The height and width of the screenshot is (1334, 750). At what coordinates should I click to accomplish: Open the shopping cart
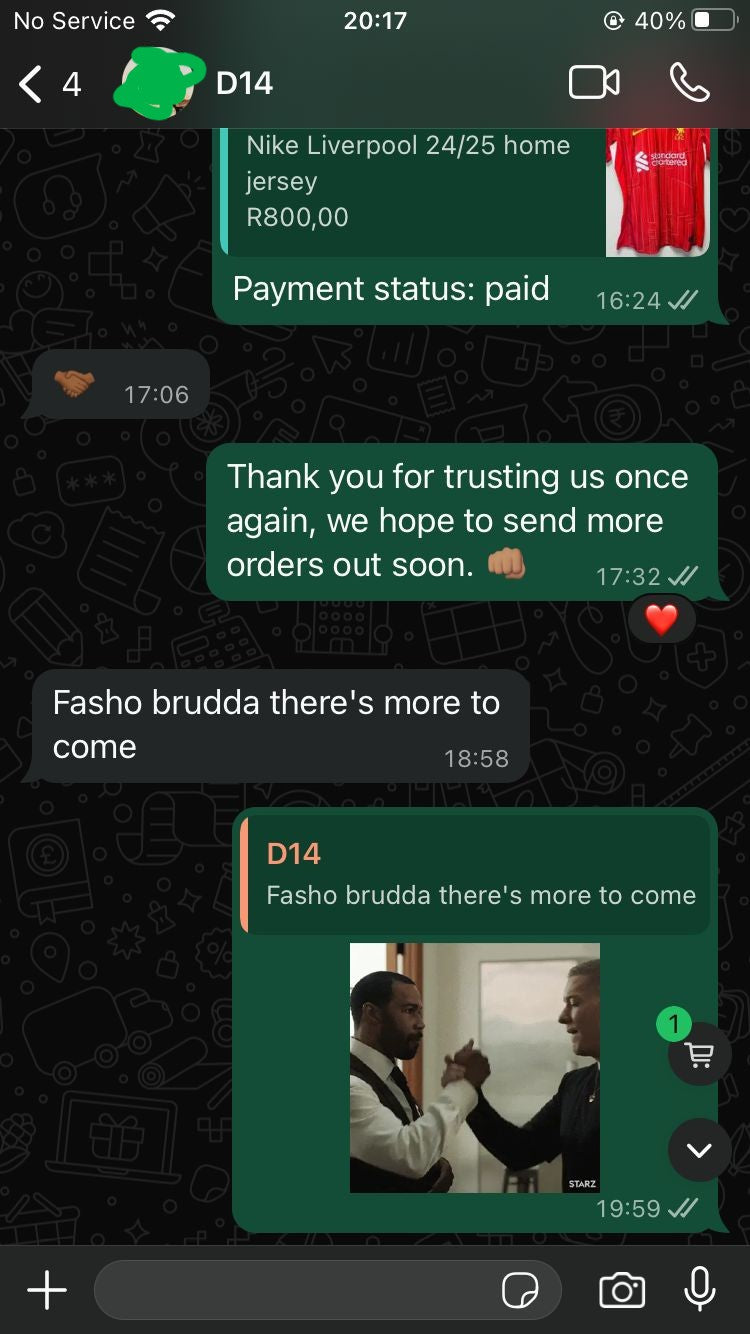click(x=699, y=1054)
